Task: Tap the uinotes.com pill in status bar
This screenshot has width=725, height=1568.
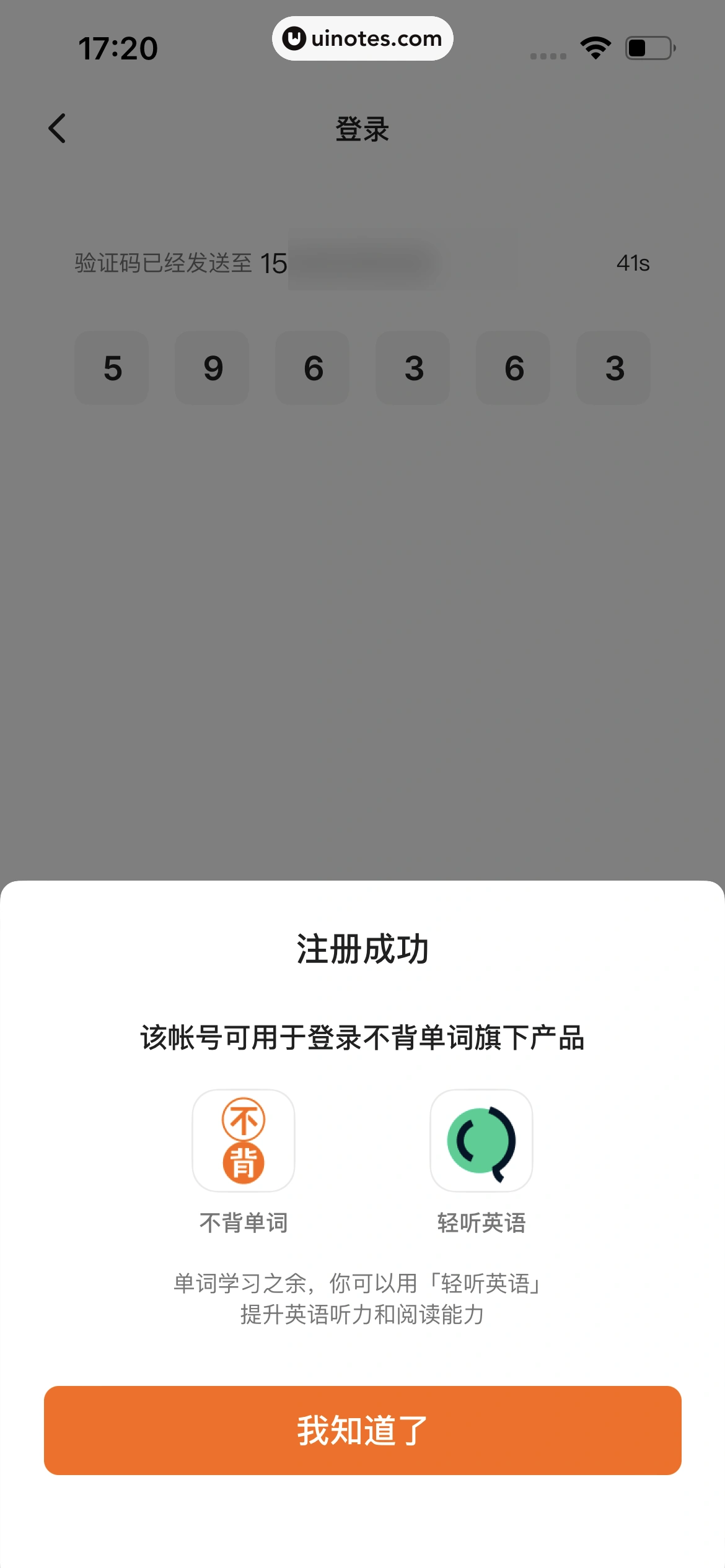Action: [x=362, y=38]
